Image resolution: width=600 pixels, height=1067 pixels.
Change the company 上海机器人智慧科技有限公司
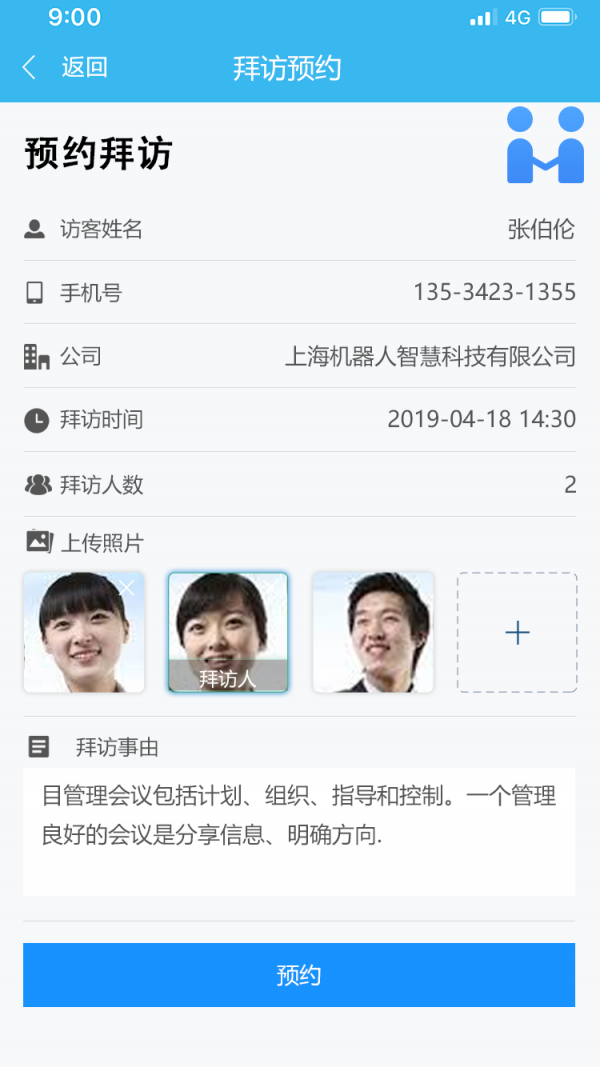[430, 357]
